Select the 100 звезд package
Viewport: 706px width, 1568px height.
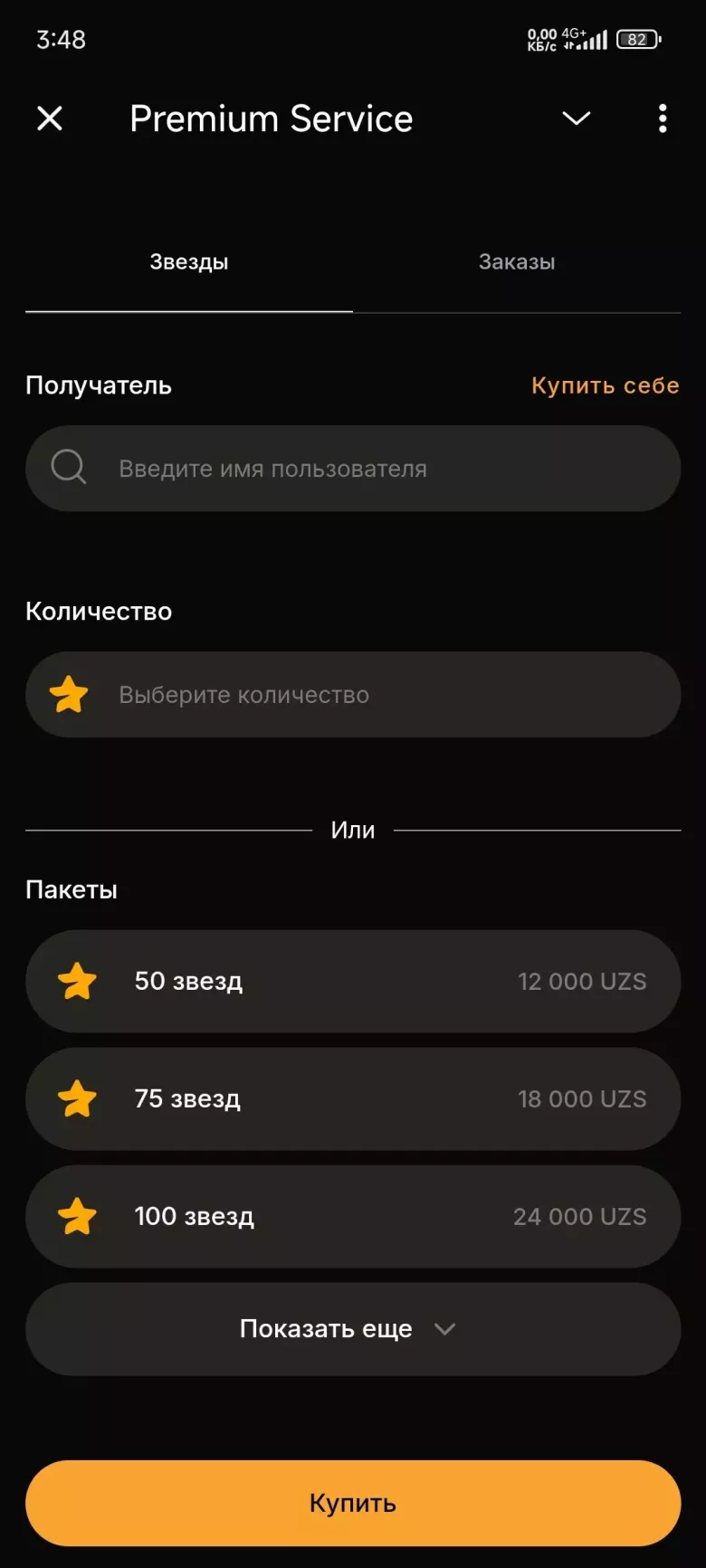click(x=352, y=1216)
